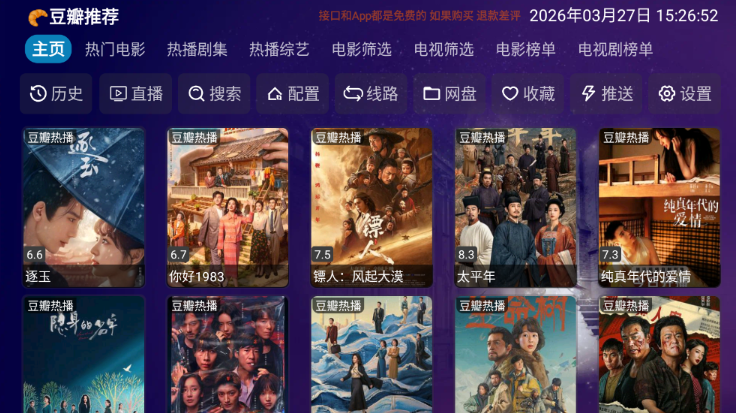Open the 网盘 cloud drive
Screen dimensions: 736x413
pos(449,94)
